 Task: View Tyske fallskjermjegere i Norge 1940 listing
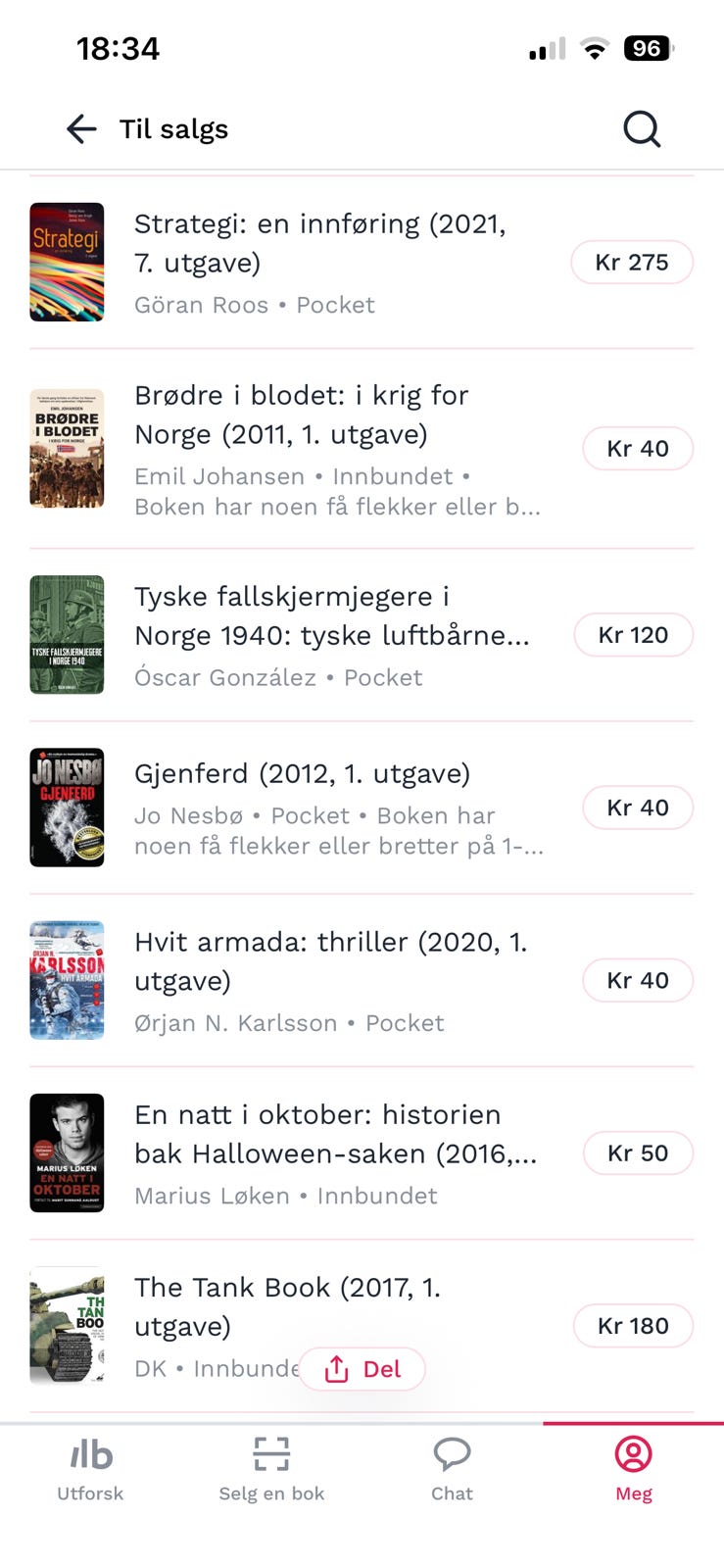(331, 615)
